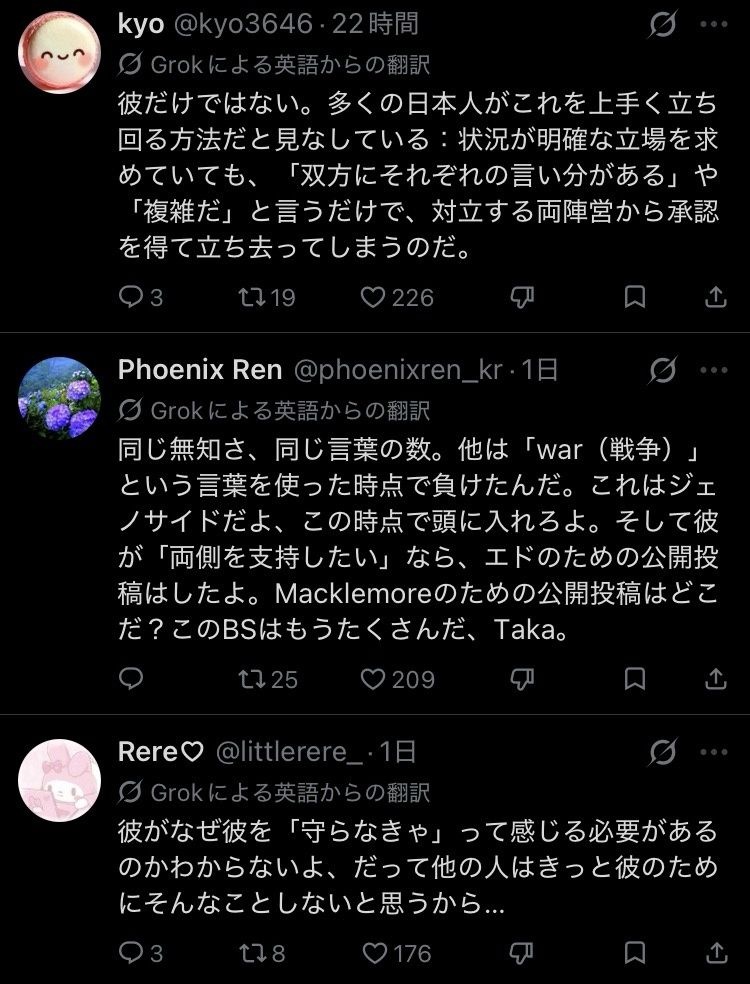Bookmark kyo's post
Viewport: 750px width, 984px height.
point(635,296)
